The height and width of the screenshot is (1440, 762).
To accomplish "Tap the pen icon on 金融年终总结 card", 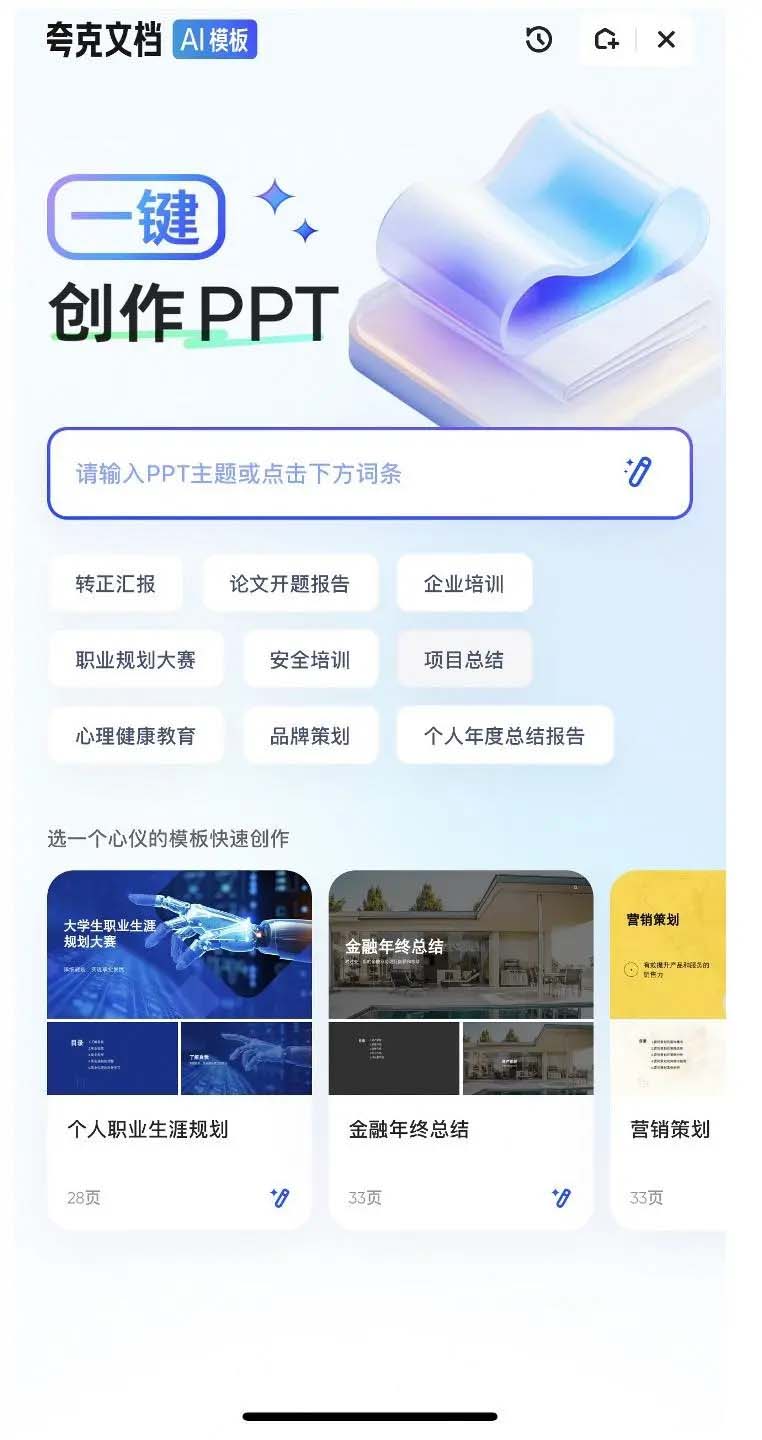I will tap(562, 1197).
